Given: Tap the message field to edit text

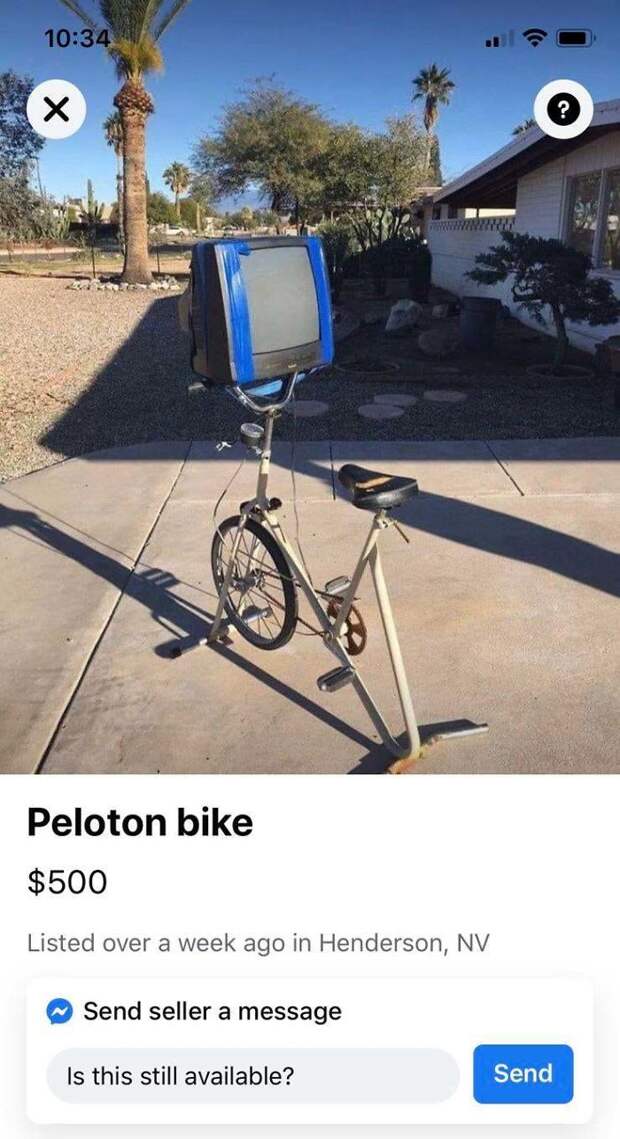Looking at the screenshot, I should click(x=252, y=1076).
